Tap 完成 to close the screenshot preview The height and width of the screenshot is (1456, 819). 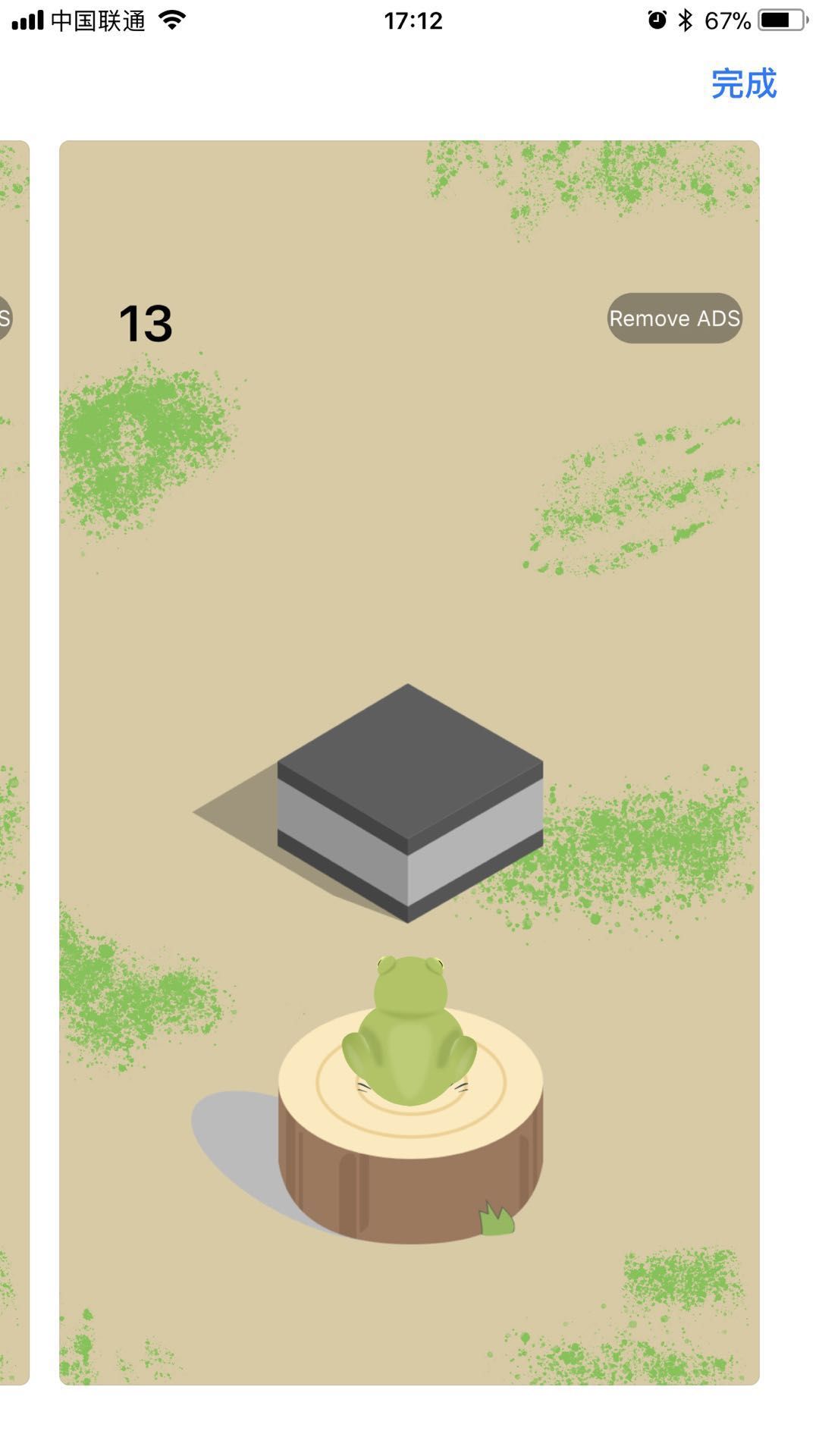(x=743, y=83)
